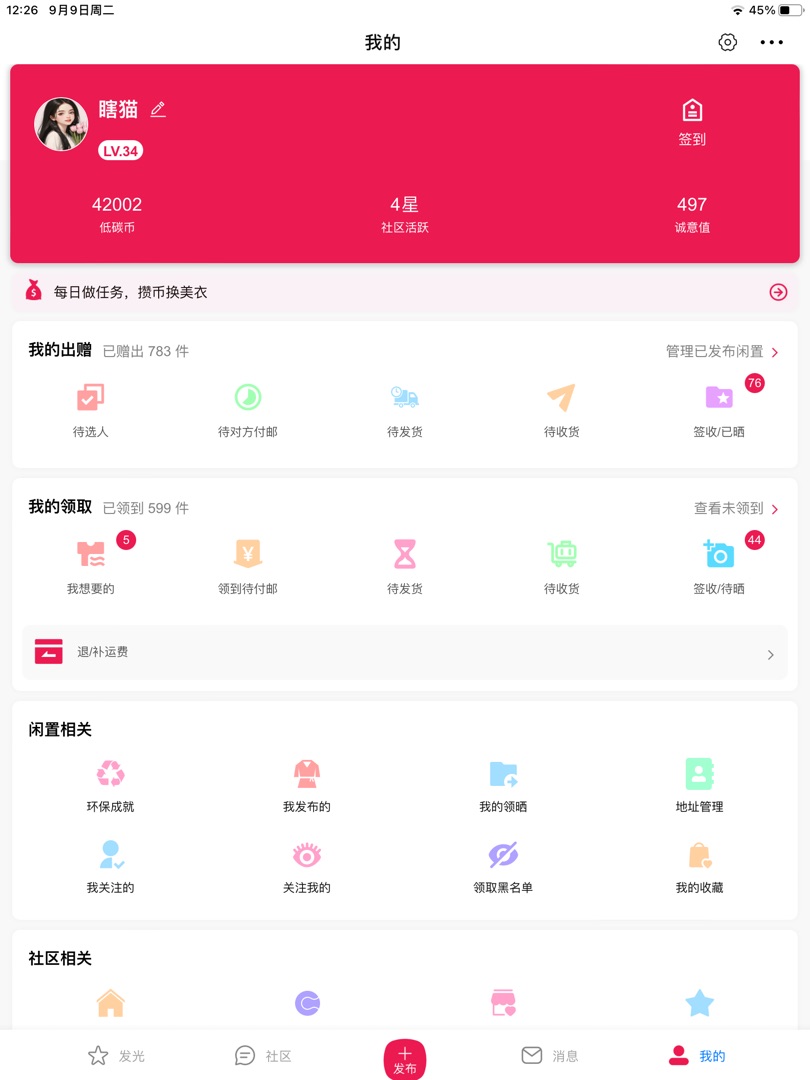Switch to the 发光 tab
Viewport: 810px width, 1080px height.
point(117,1056)
